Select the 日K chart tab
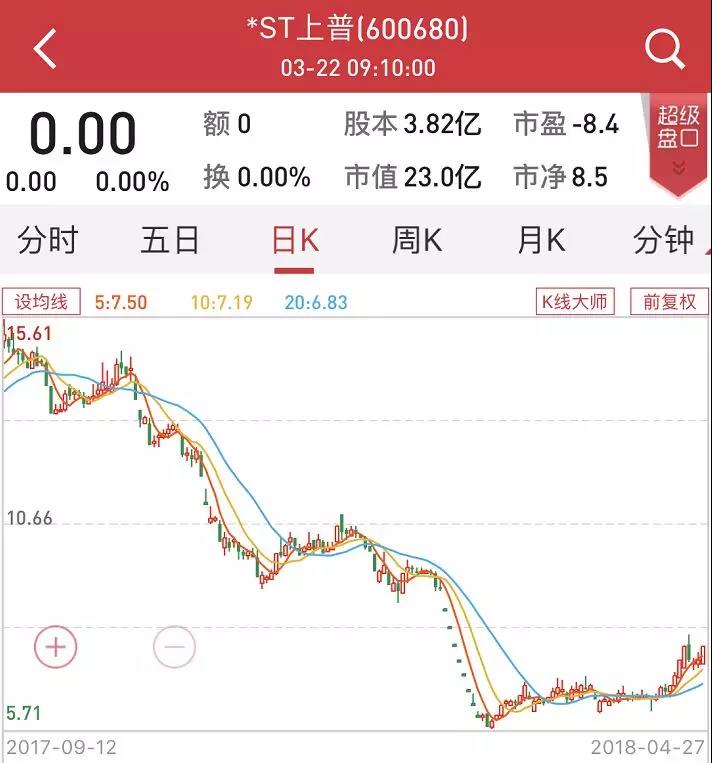712x763 pixels. [294, 240]
